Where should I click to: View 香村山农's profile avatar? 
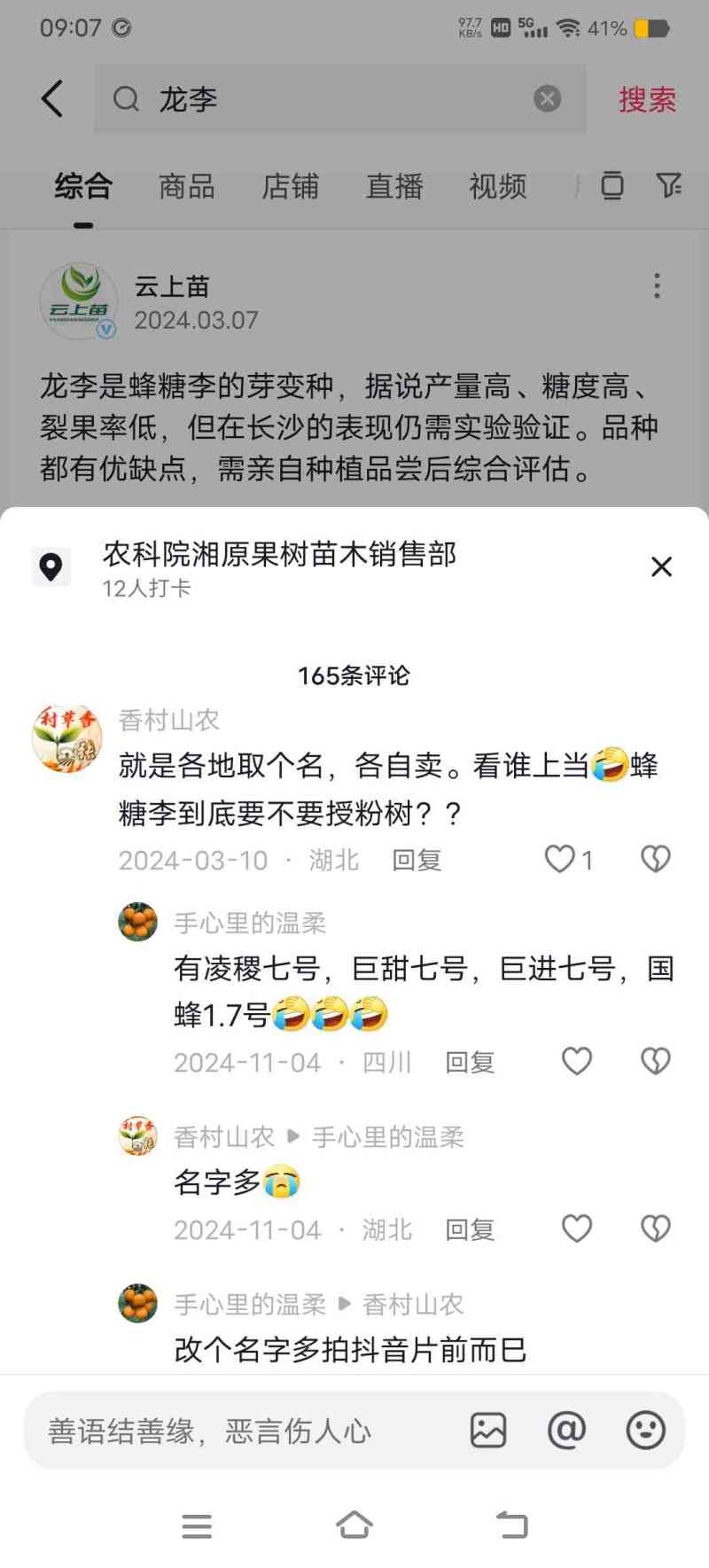click(66, 737)
